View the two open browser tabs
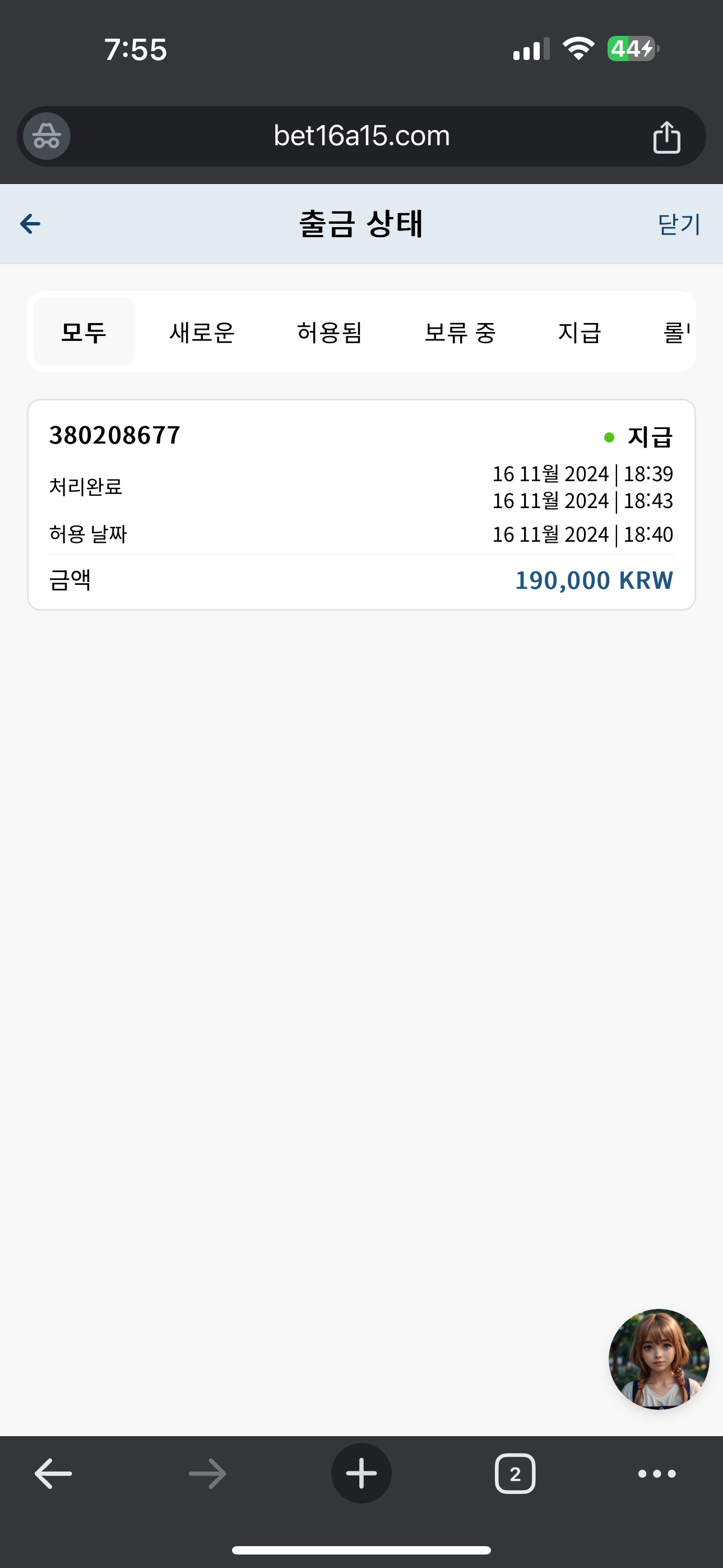 click(515, 1474)
